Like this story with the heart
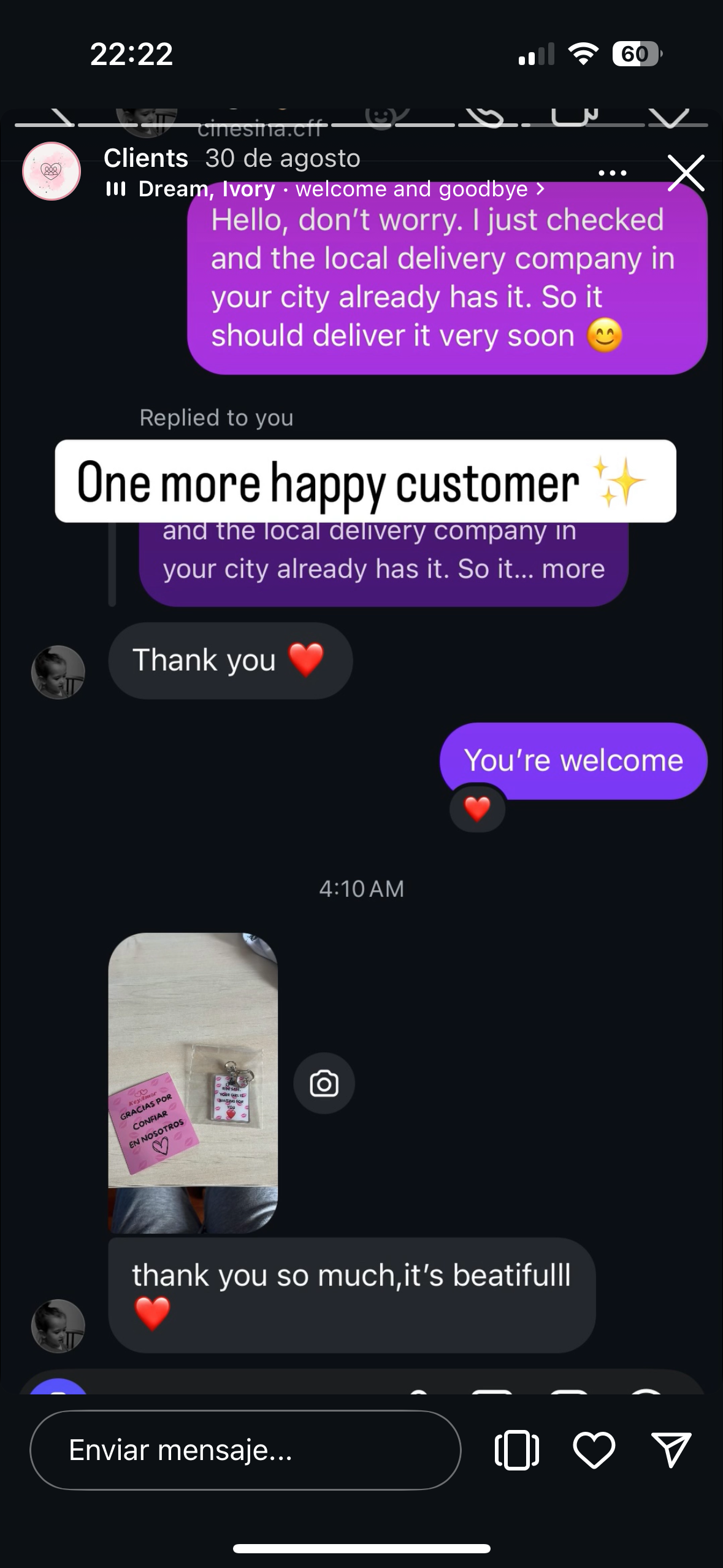The image size is (723, 1568). tap(594, 1450)
